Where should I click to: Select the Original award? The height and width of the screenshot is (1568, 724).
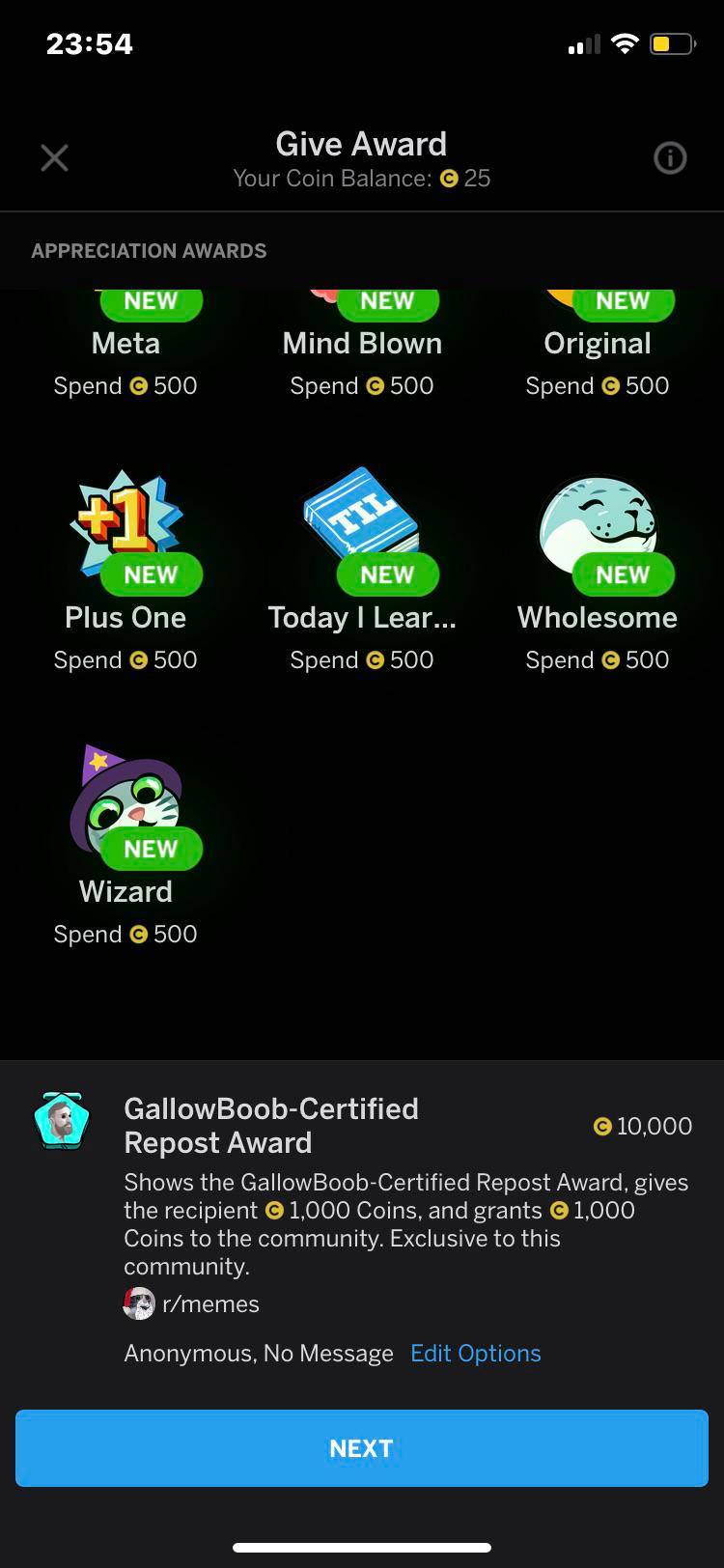point(597,343)
